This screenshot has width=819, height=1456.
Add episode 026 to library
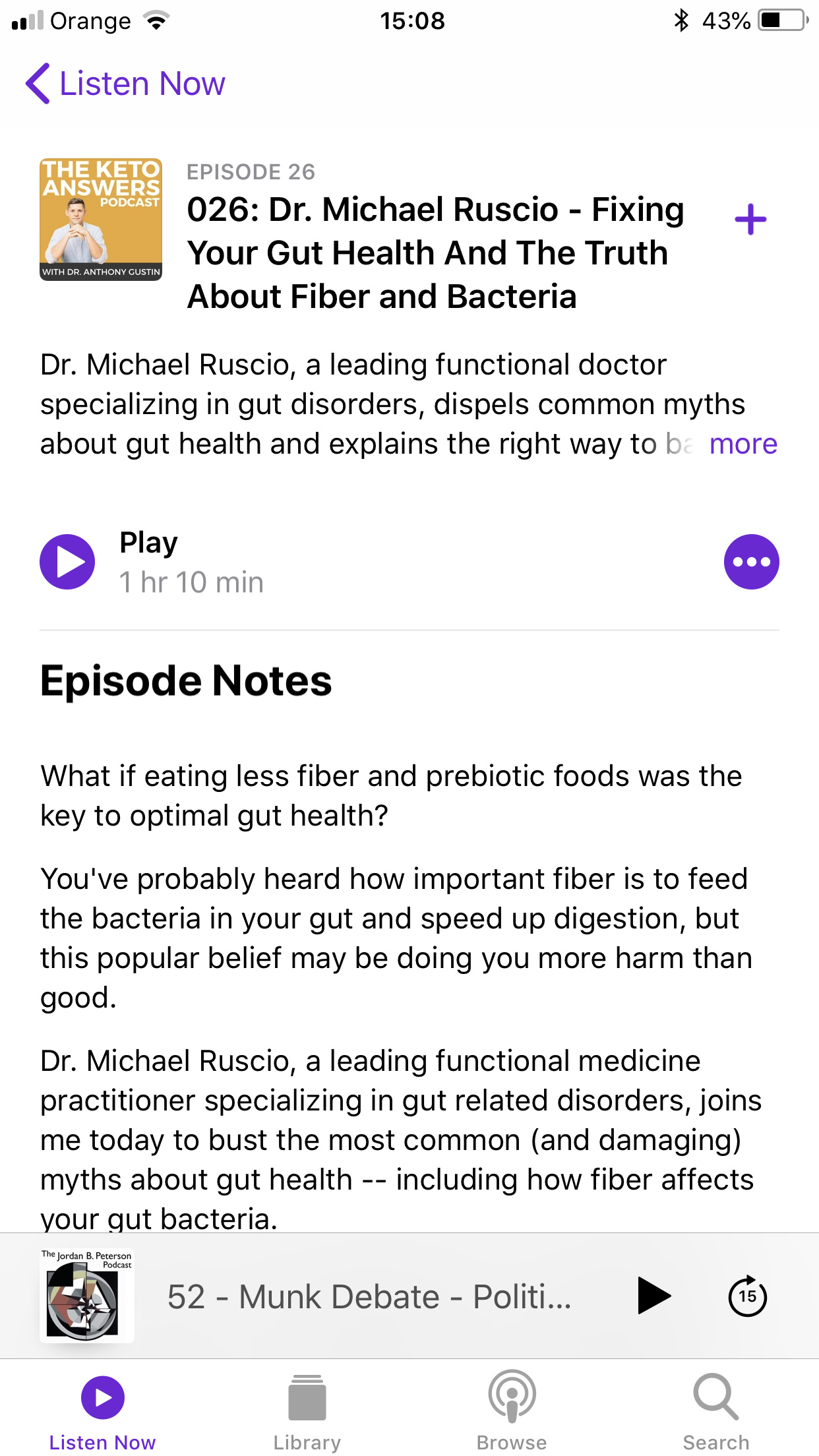click(x=750, y=220)
